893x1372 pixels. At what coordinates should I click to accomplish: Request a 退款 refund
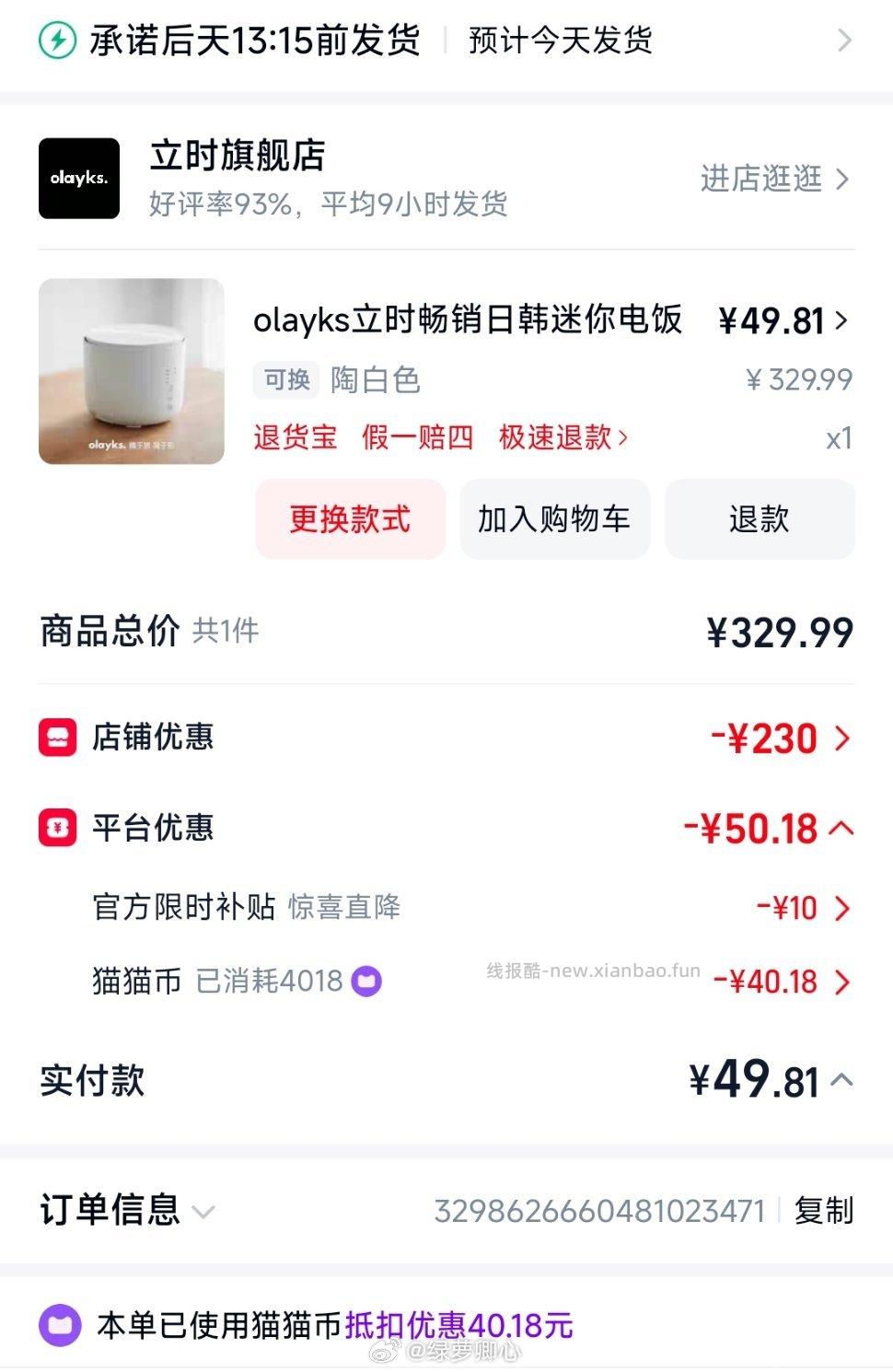(760, 518)
